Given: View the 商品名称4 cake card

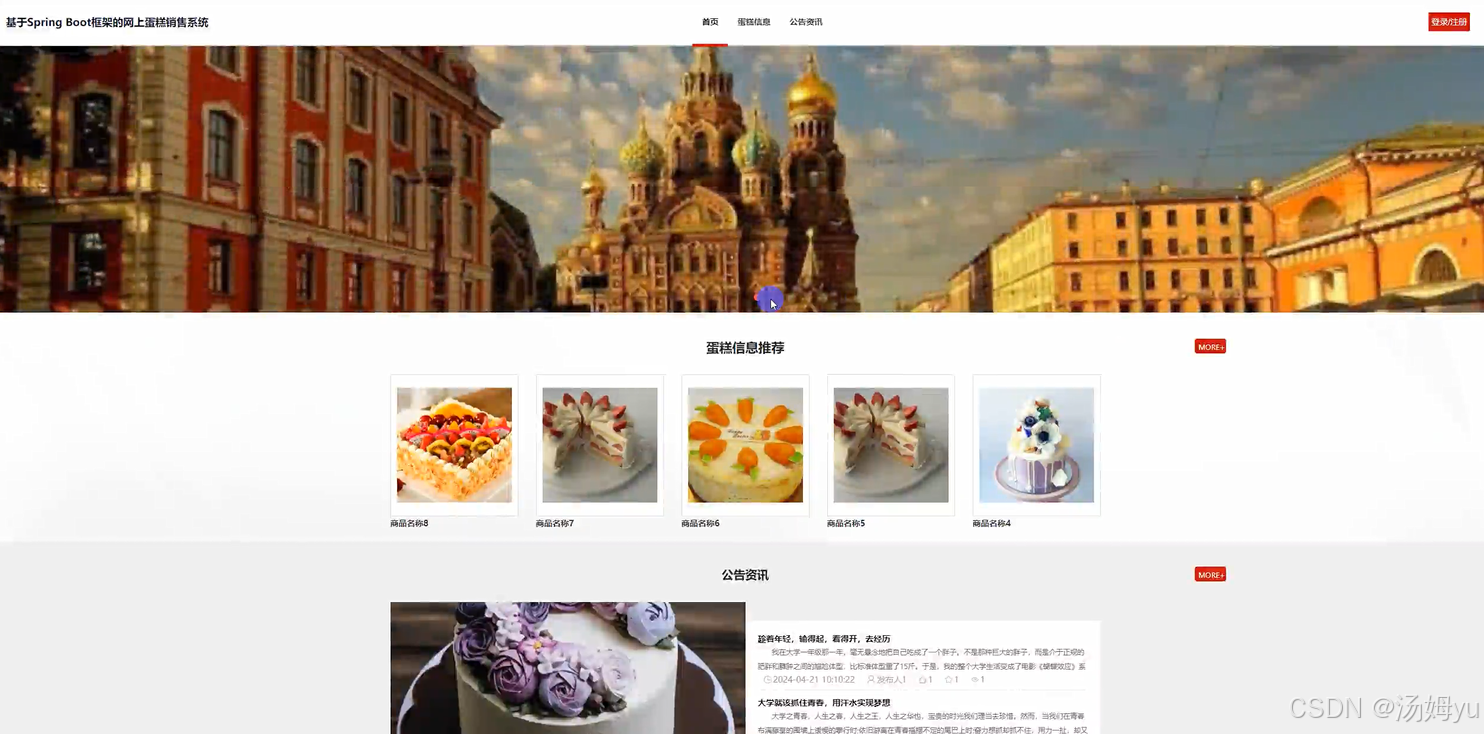Looking at the screenshot, I should point(1036,445).
